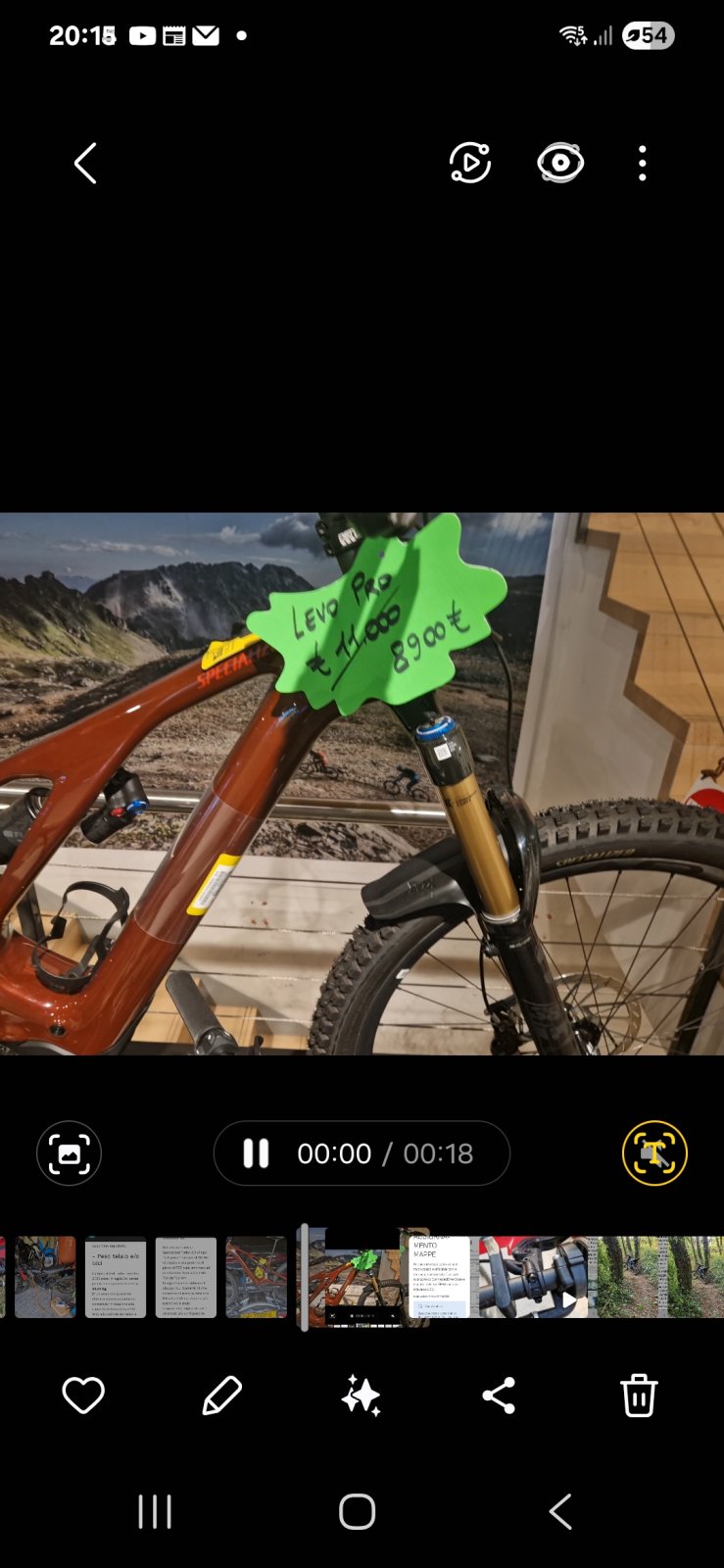This screenshot has height=1568, width=724.
Task: Open the motion photo playback icon
Action: (x=470, y=163)
